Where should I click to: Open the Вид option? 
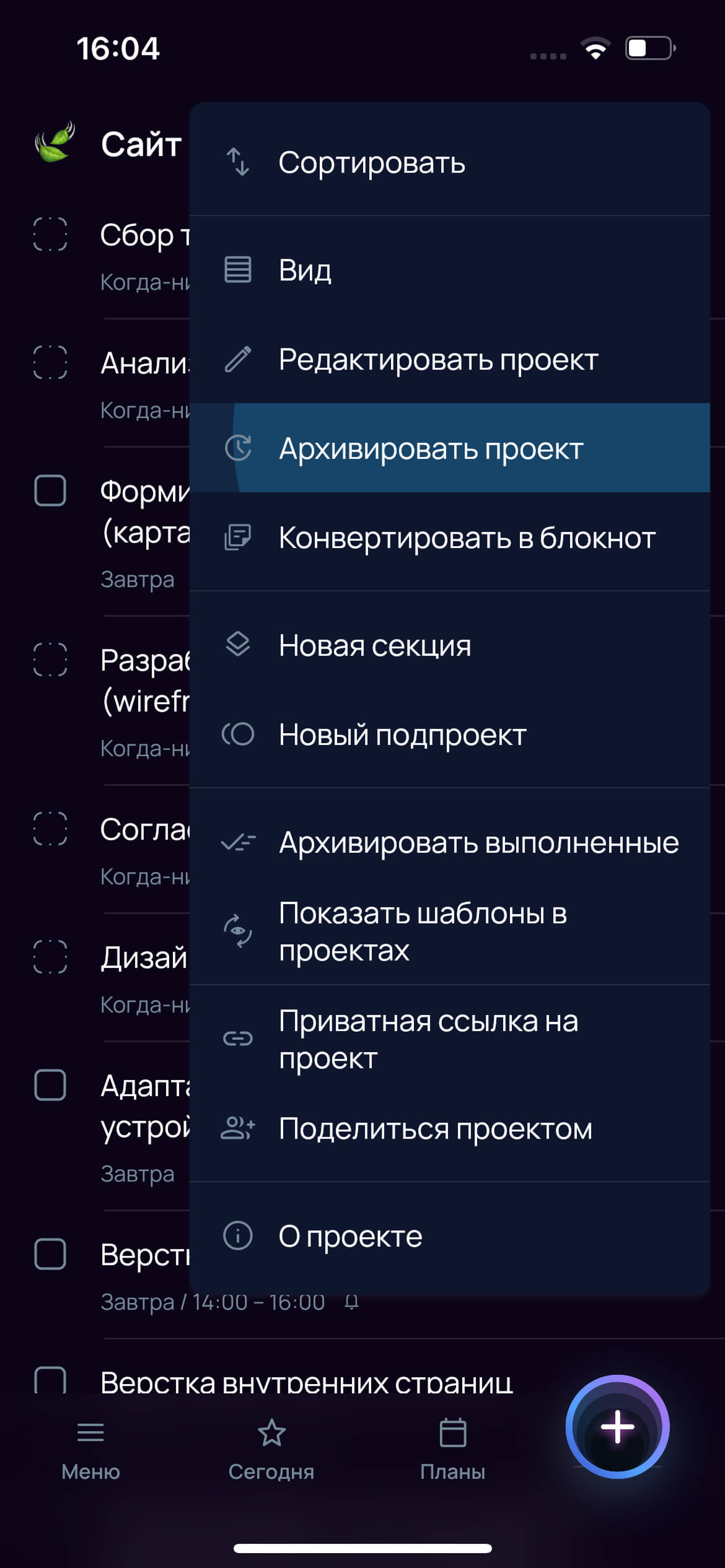click(x=450, y=270)
